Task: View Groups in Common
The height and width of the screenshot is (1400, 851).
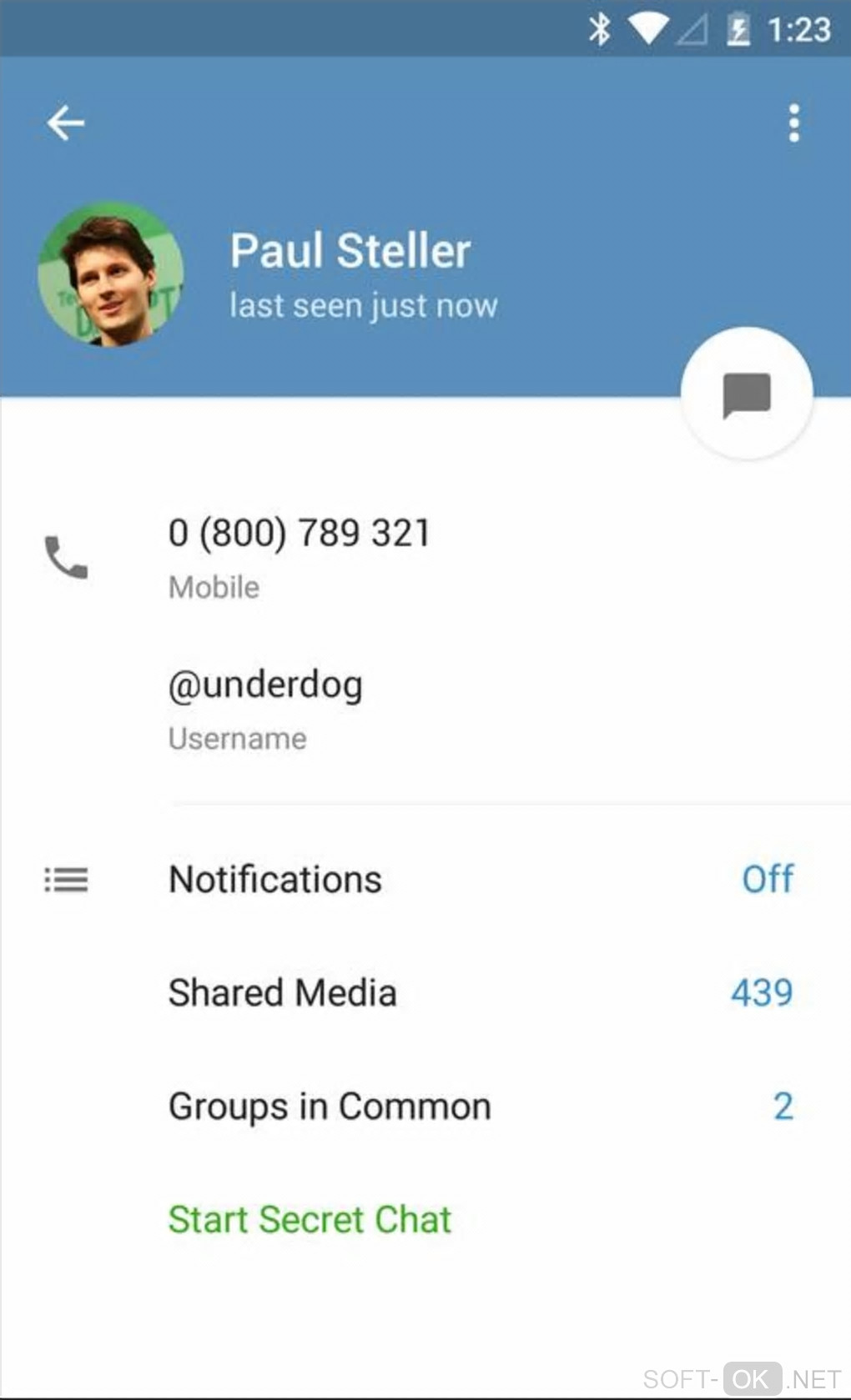Action: 330,1106
